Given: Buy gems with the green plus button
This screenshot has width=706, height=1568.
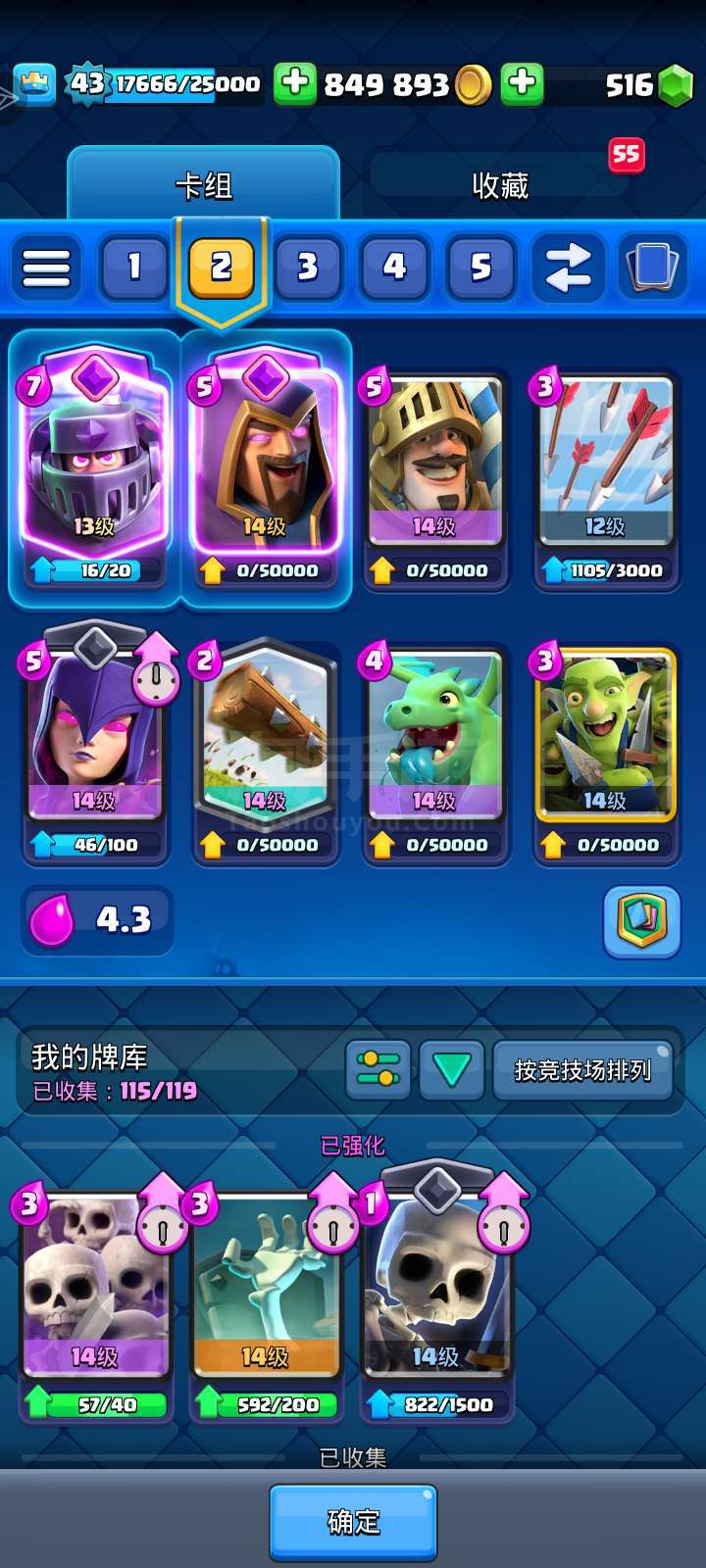Looking at the screenshot, I should 523,83.
